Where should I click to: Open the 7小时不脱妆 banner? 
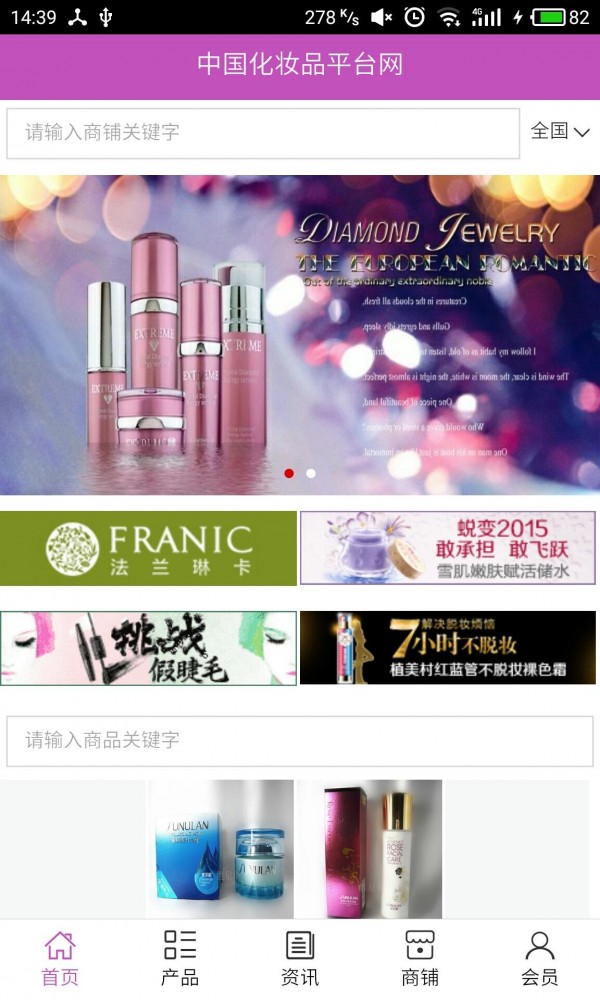point(447,648)
